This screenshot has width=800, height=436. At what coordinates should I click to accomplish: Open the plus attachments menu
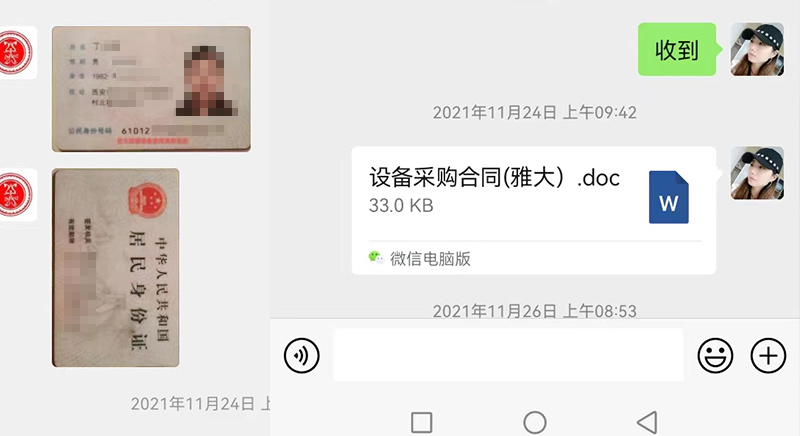(x=768, y=355)
